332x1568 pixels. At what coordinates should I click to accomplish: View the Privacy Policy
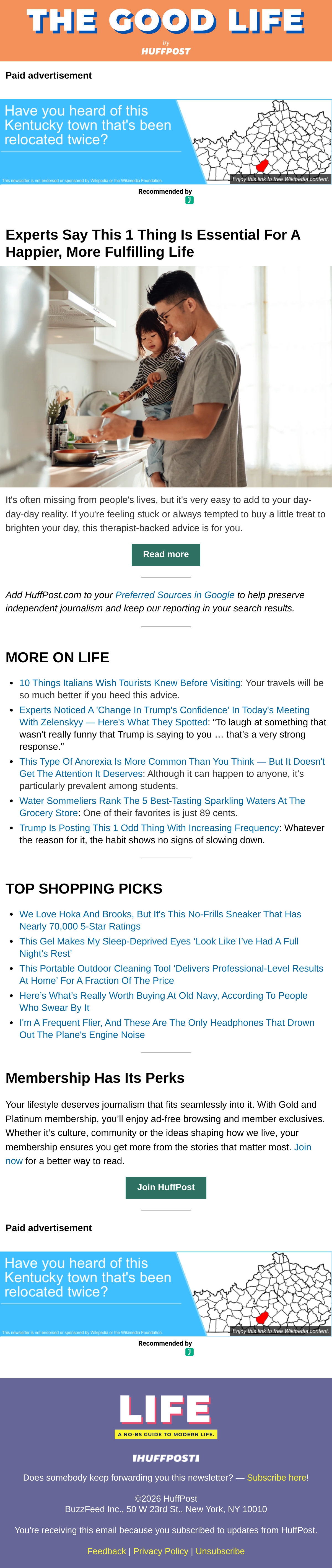tap(161, 1551)
